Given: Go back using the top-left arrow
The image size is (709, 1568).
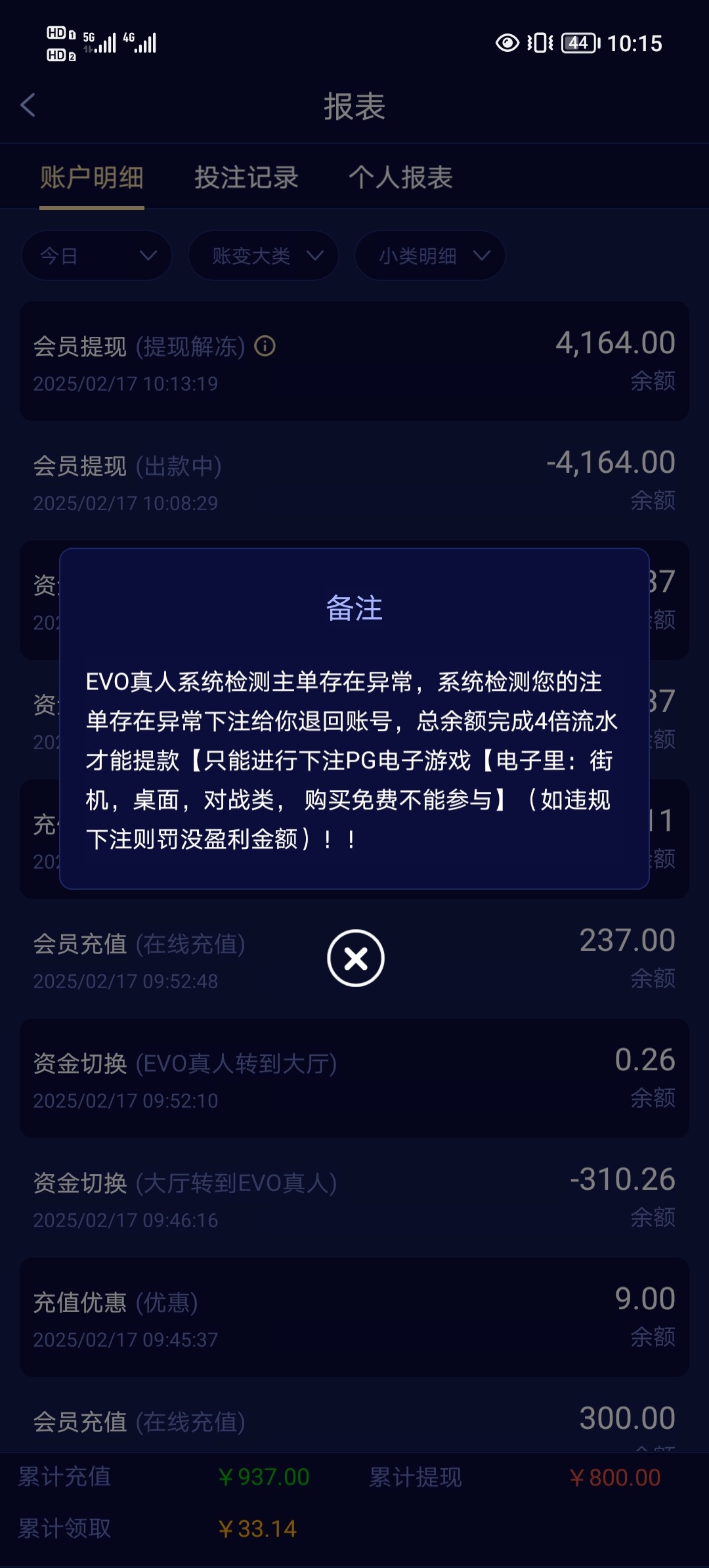Looking at the screenshot, I should [28, 105].
